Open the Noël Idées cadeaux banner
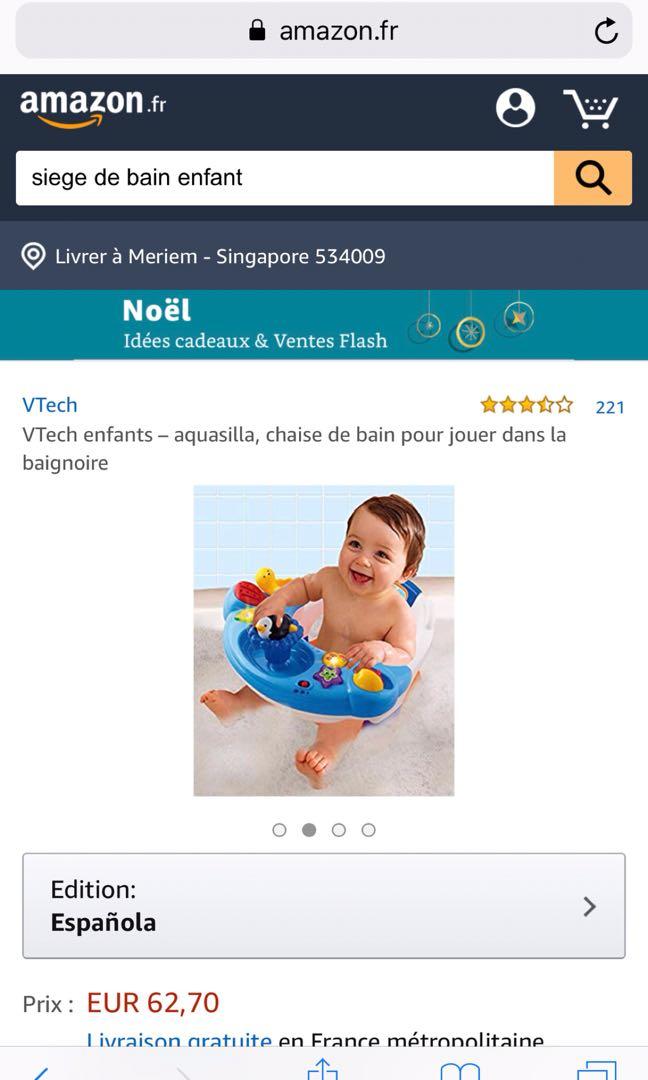The width and height of the screenshot is (648, 1080). pos(323,325)
